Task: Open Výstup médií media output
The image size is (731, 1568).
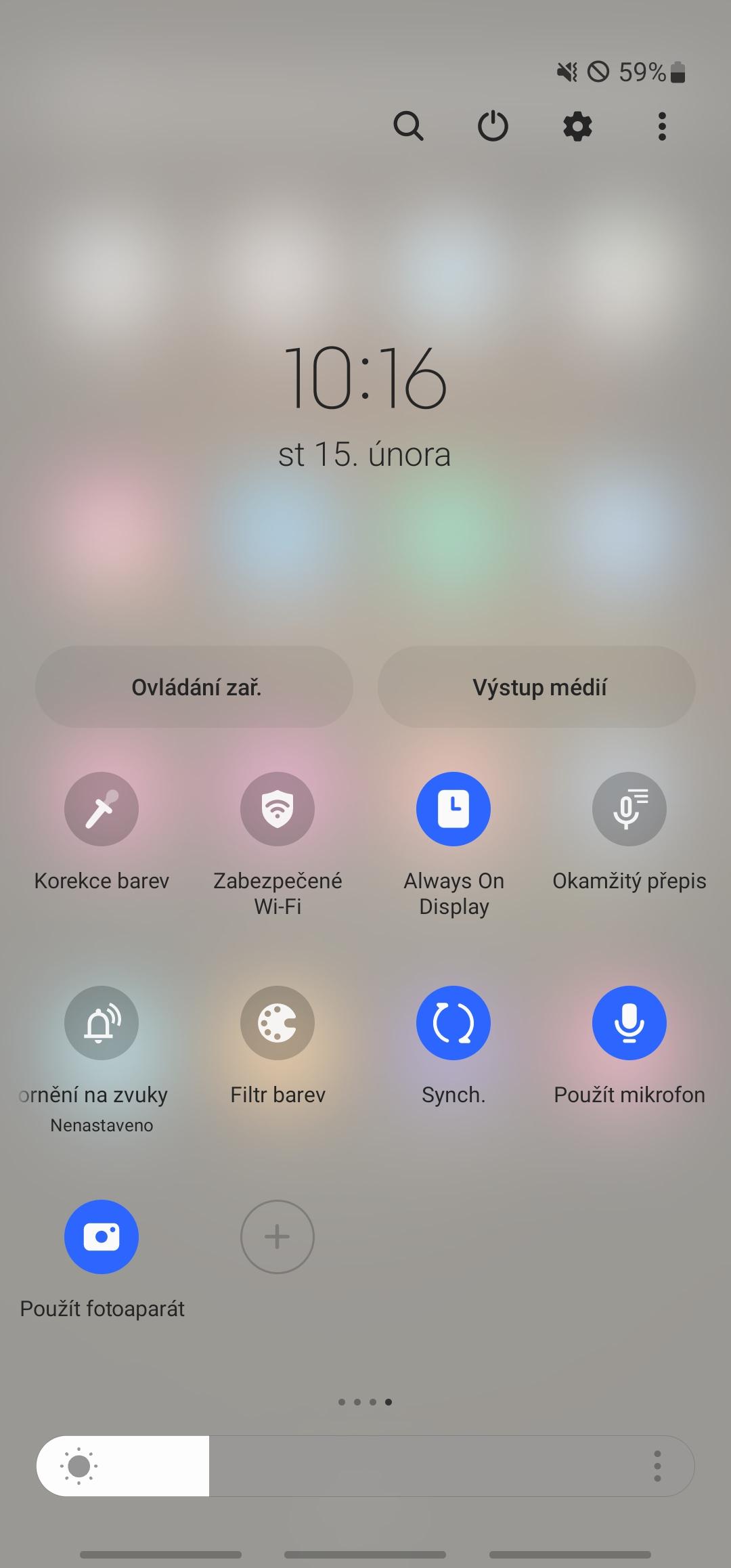Action: coord(537,687)
